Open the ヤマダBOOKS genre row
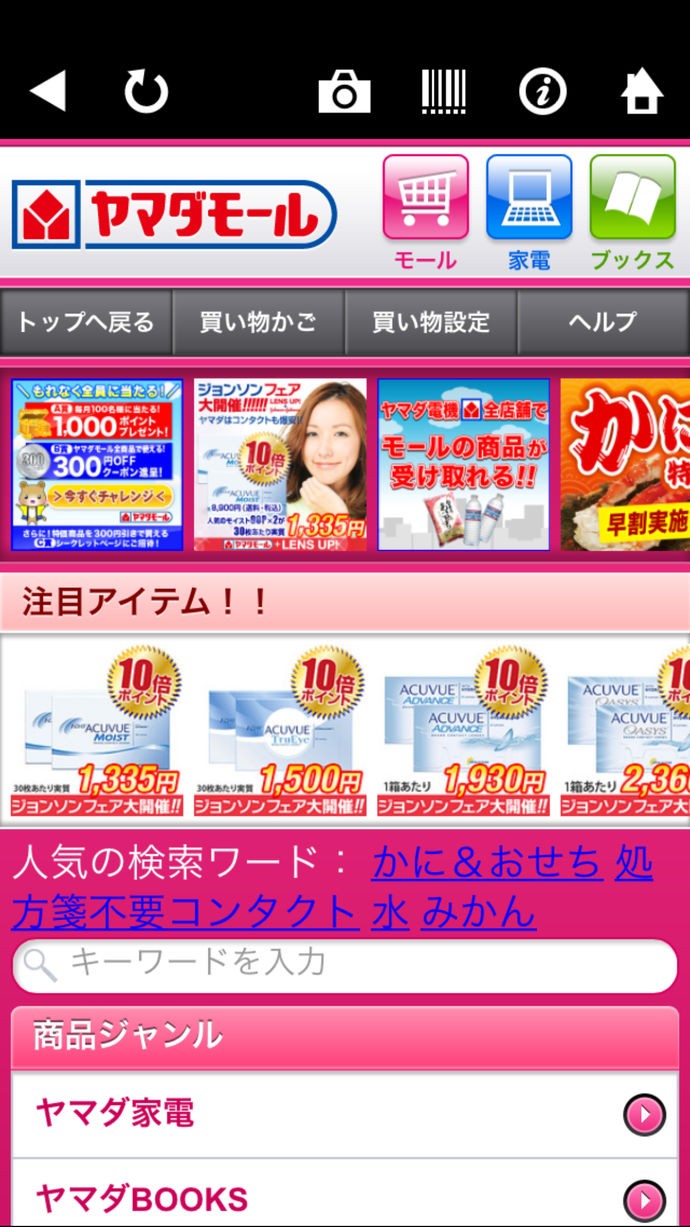 [x=345, y=1196]
